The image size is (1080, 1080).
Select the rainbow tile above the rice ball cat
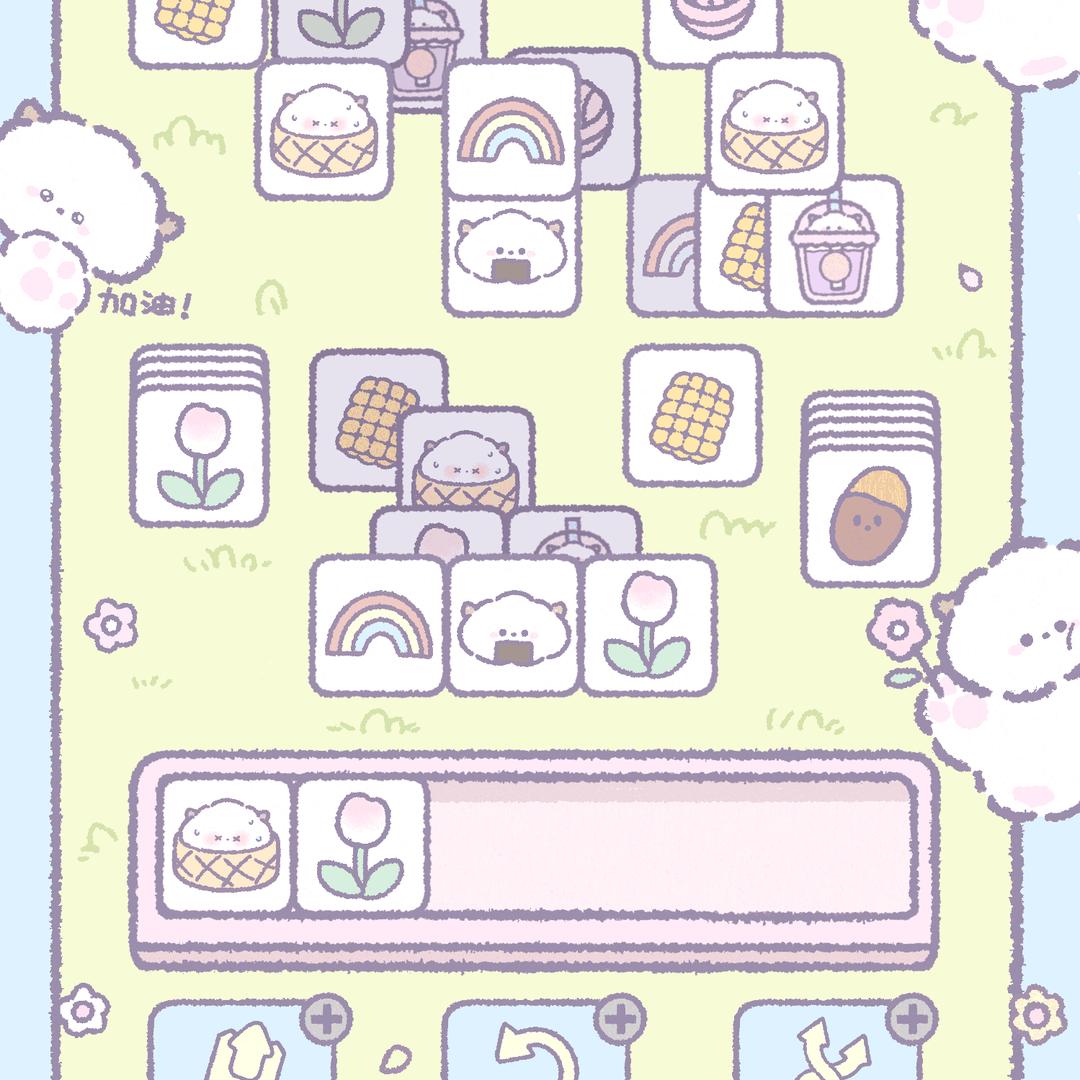click(x=512, y=128)
